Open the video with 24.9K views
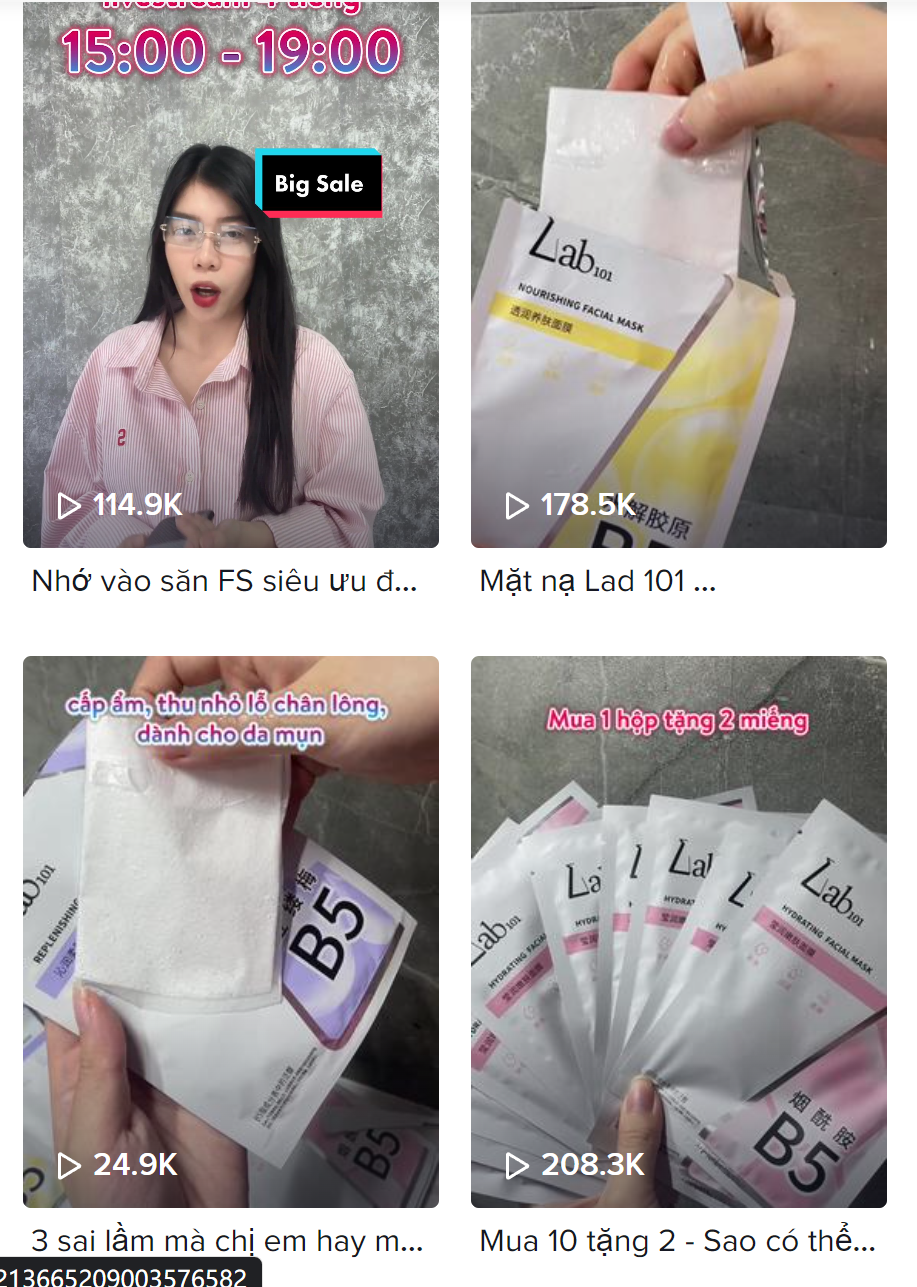Image resolution: width=917 pixels, height=1287 pixels. coord(230,930)
